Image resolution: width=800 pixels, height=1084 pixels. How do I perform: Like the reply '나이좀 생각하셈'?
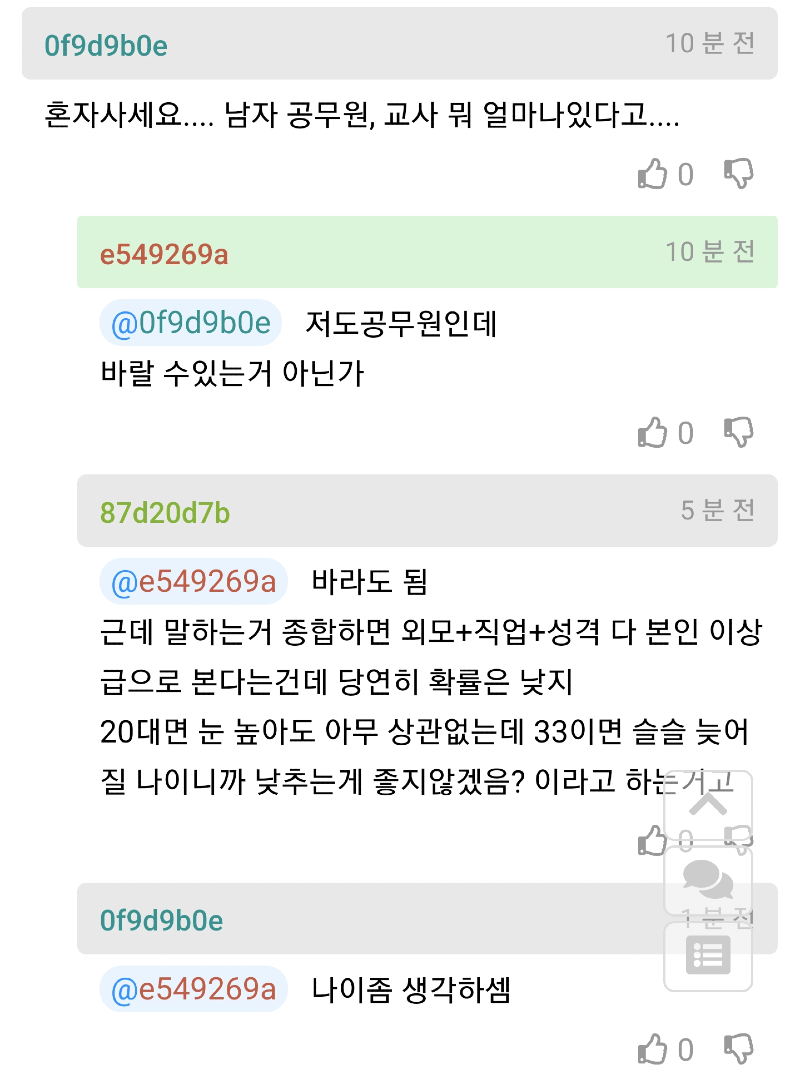pyautogui.click(x=653, y=1049)
